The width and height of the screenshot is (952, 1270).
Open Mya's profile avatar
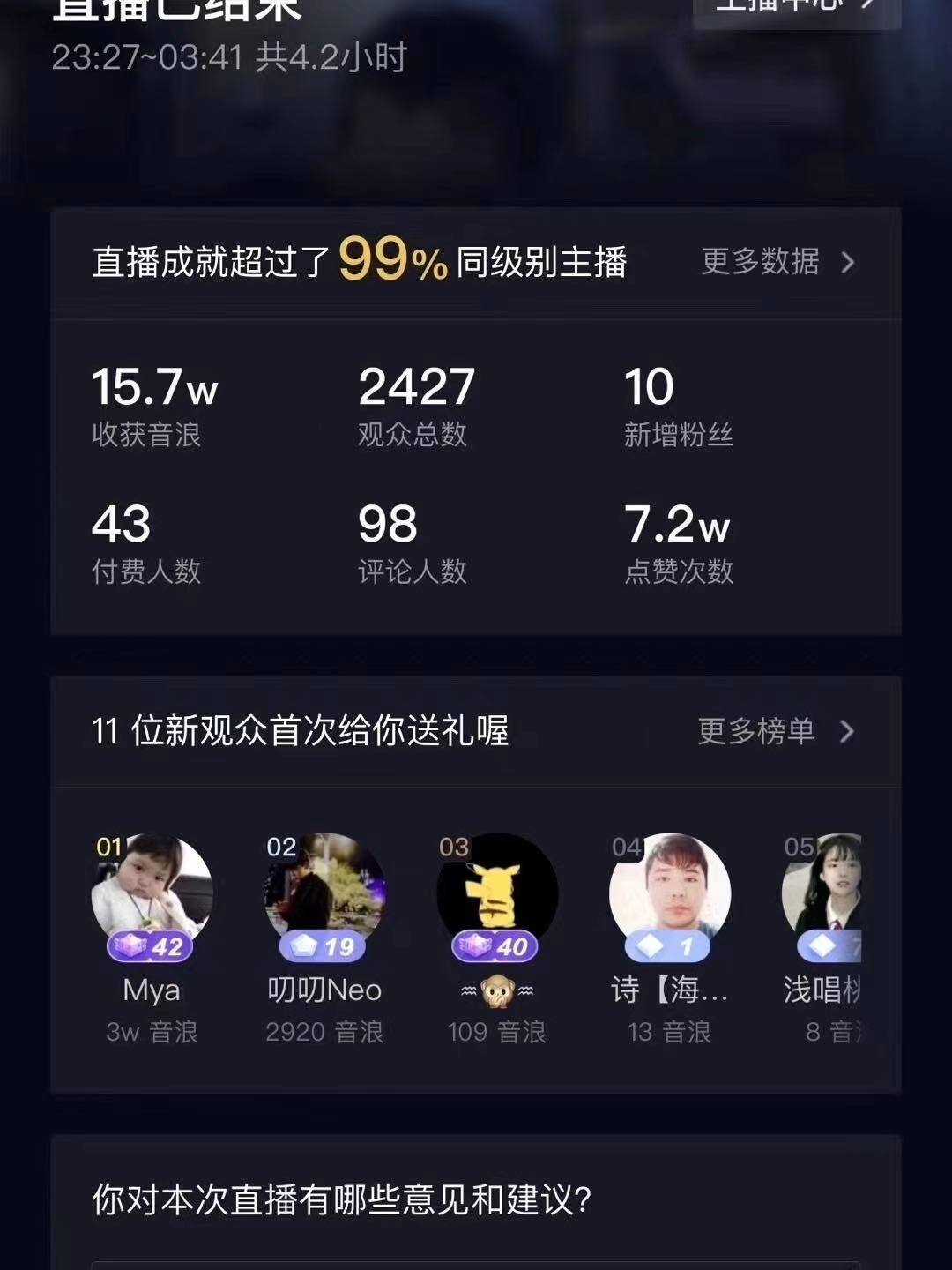[152, 893]
